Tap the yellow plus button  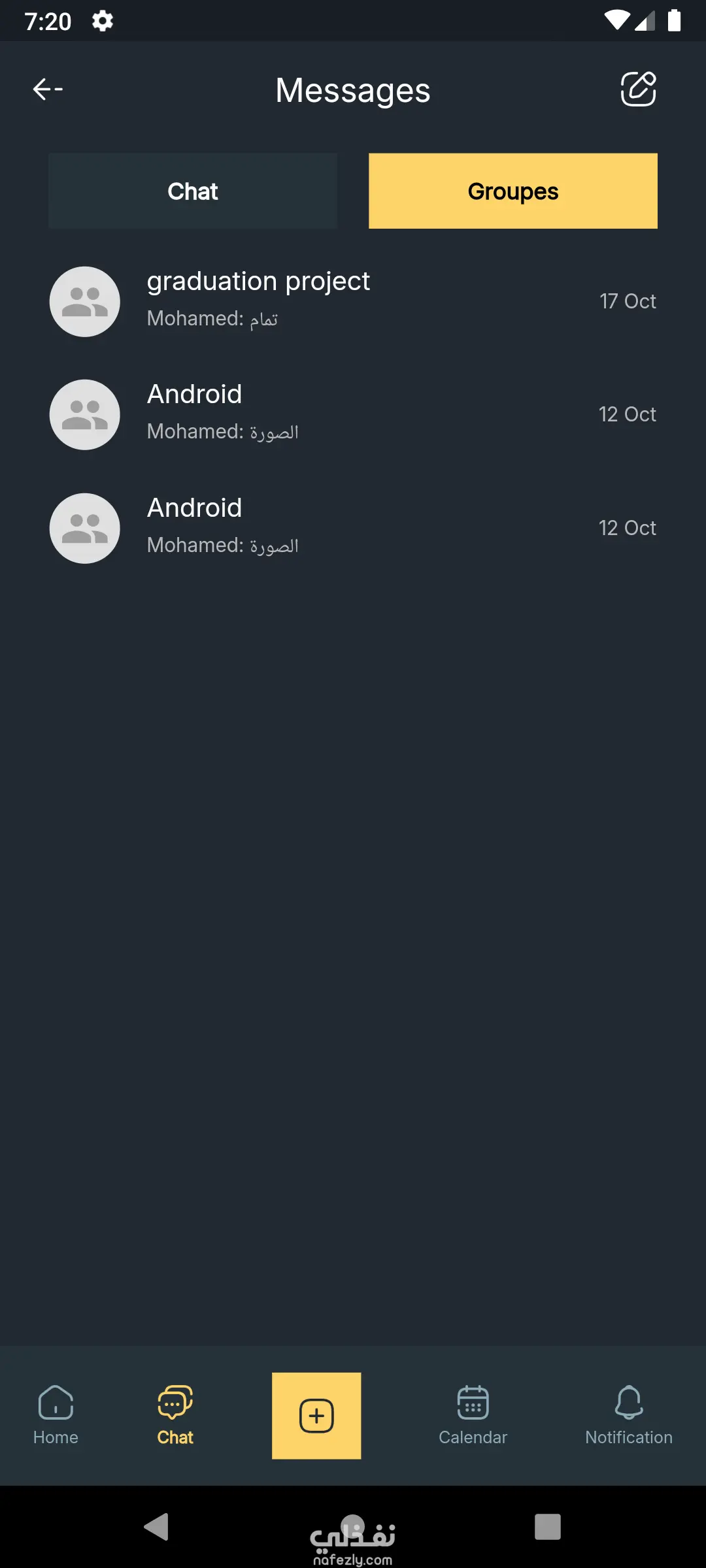point(316,1416)
